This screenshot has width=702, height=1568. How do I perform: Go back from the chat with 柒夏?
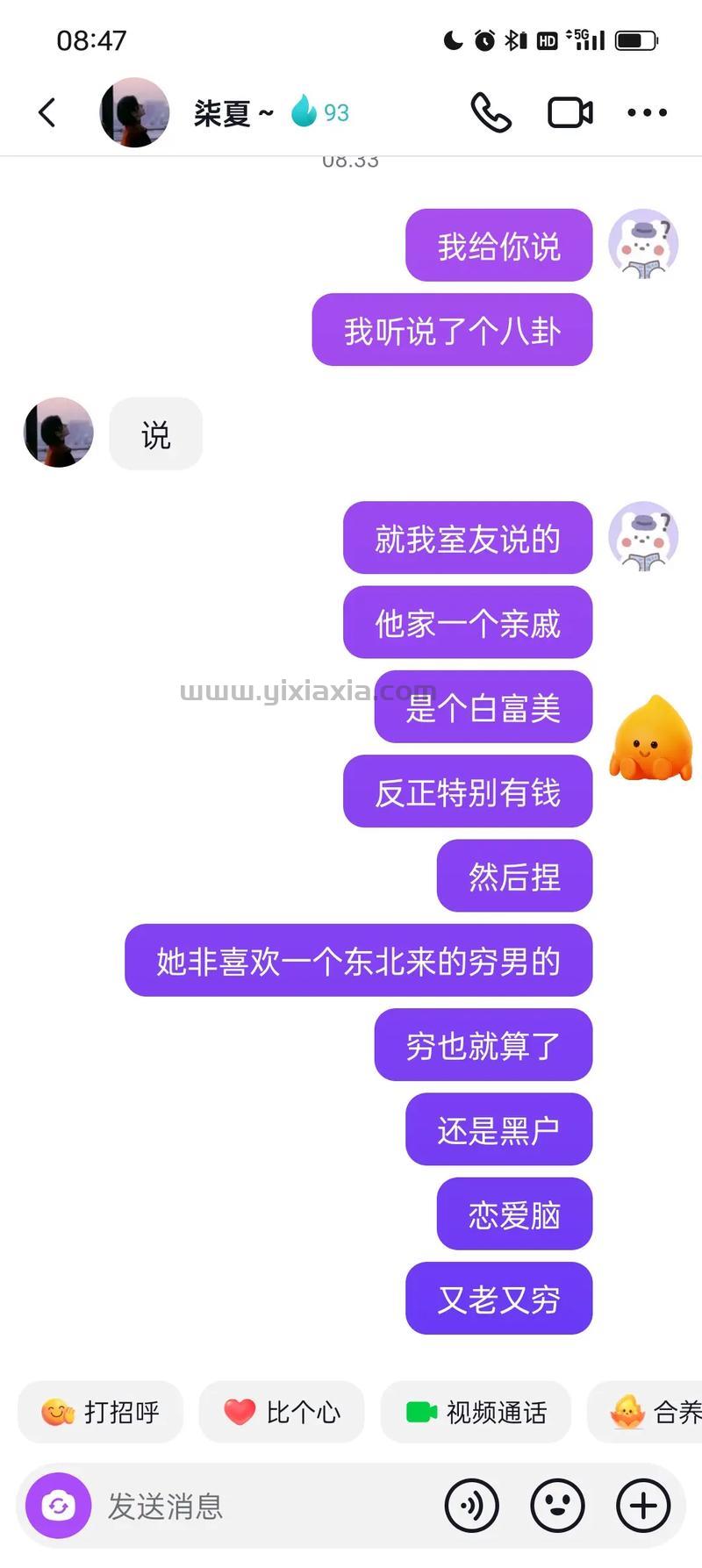[x=48, y=112]
